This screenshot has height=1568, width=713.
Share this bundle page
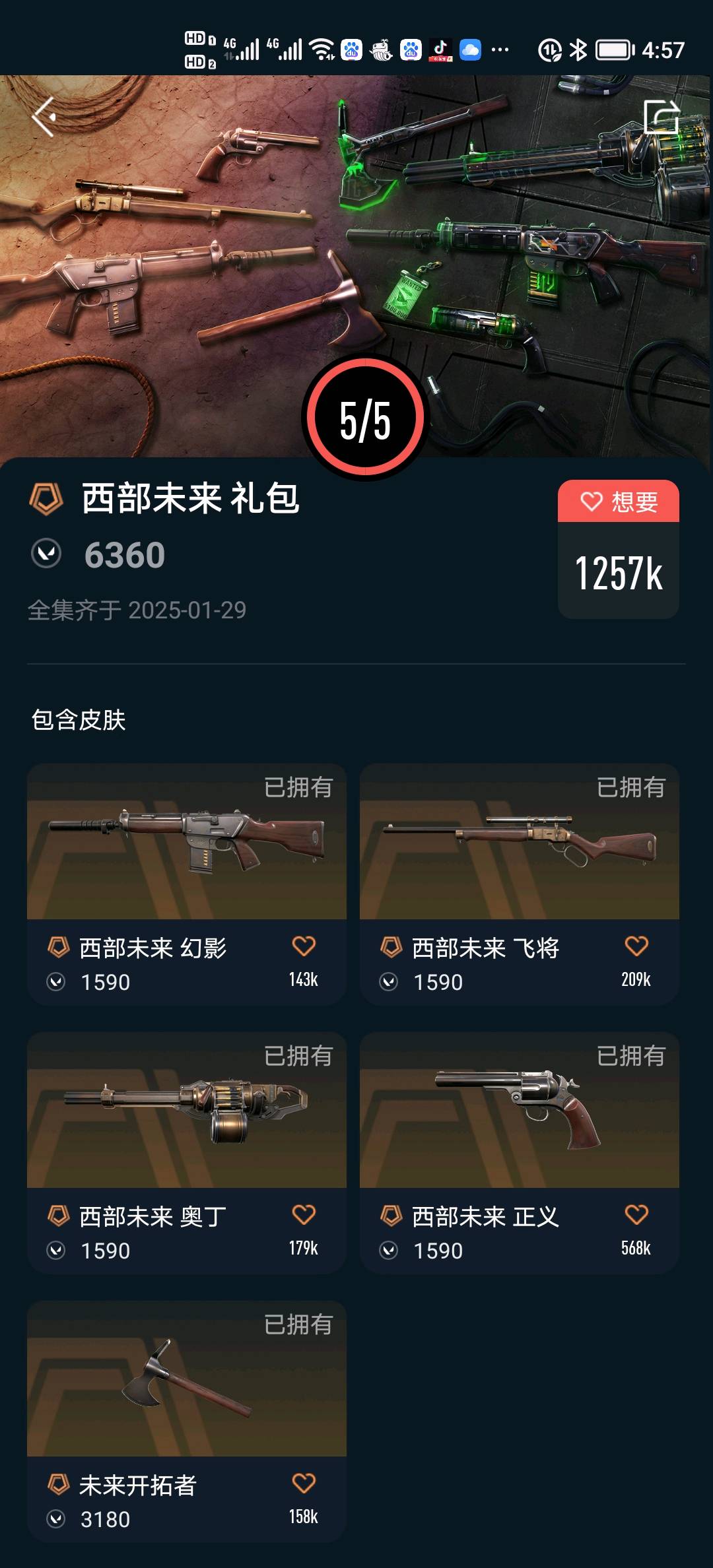click(662, 117)
